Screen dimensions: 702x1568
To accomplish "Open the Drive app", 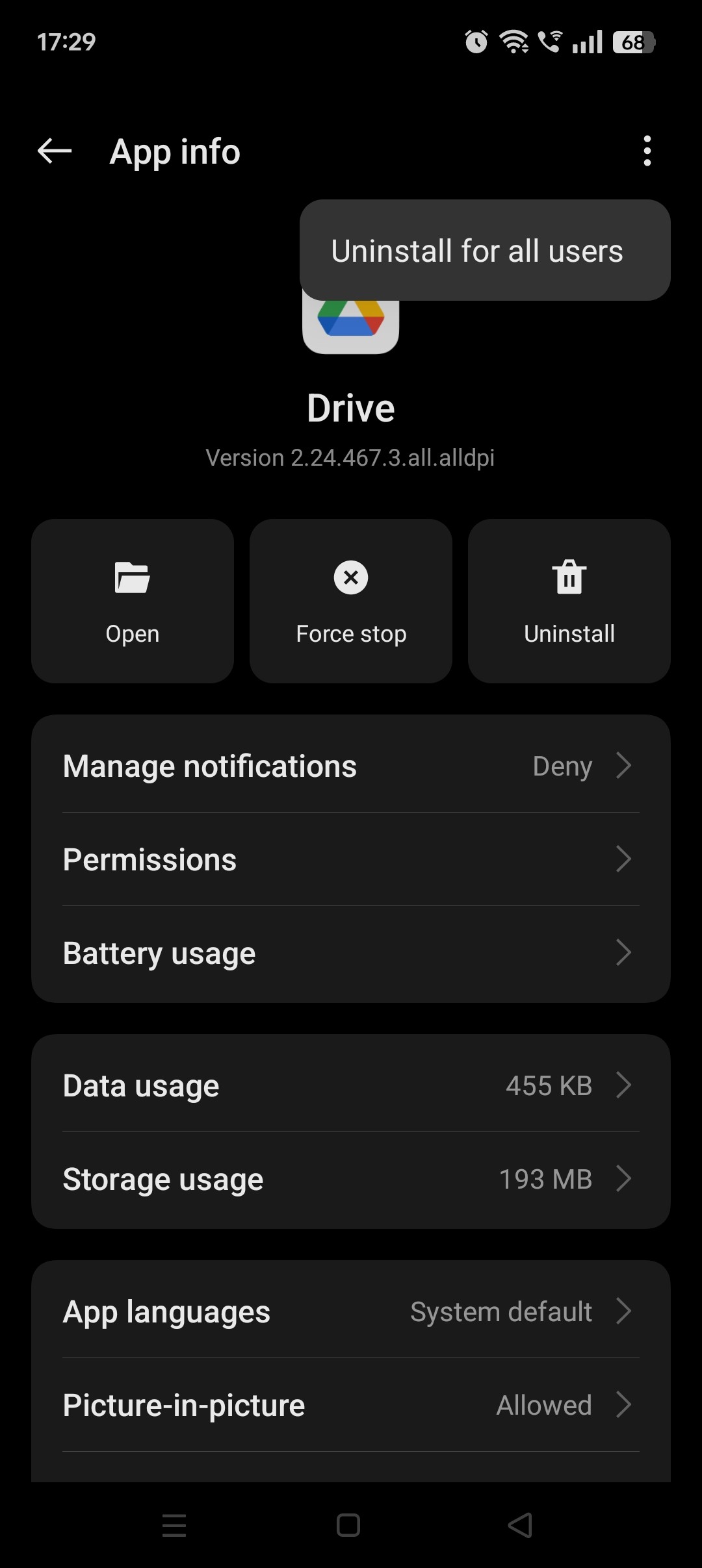I will pos(133,601).
